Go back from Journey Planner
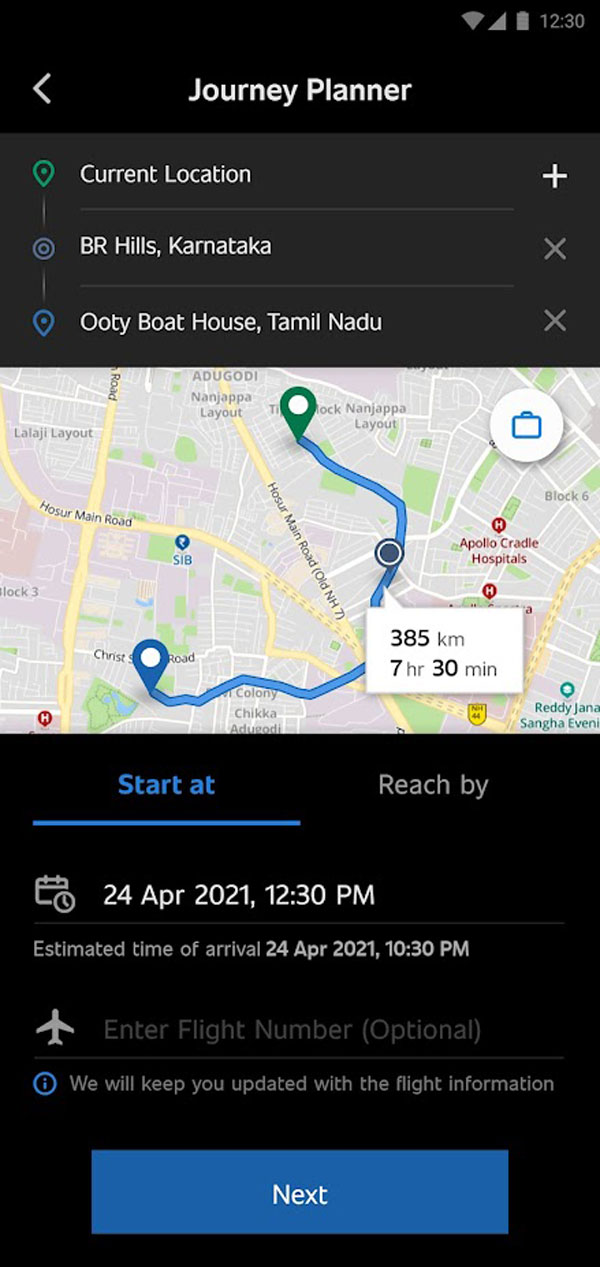The width and height of the screenshot is (600, 1267). pos(42,89)
